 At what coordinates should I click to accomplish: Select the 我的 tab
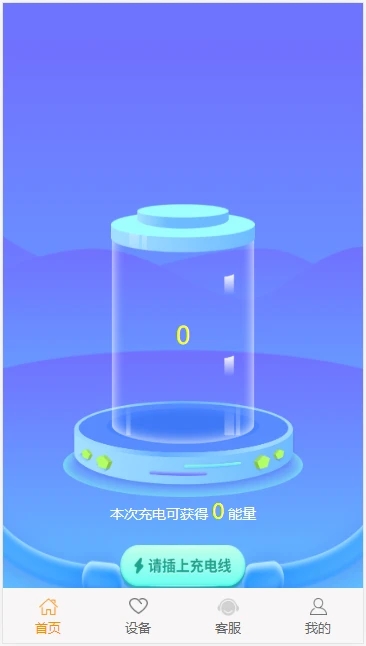(x=318, y=616)
